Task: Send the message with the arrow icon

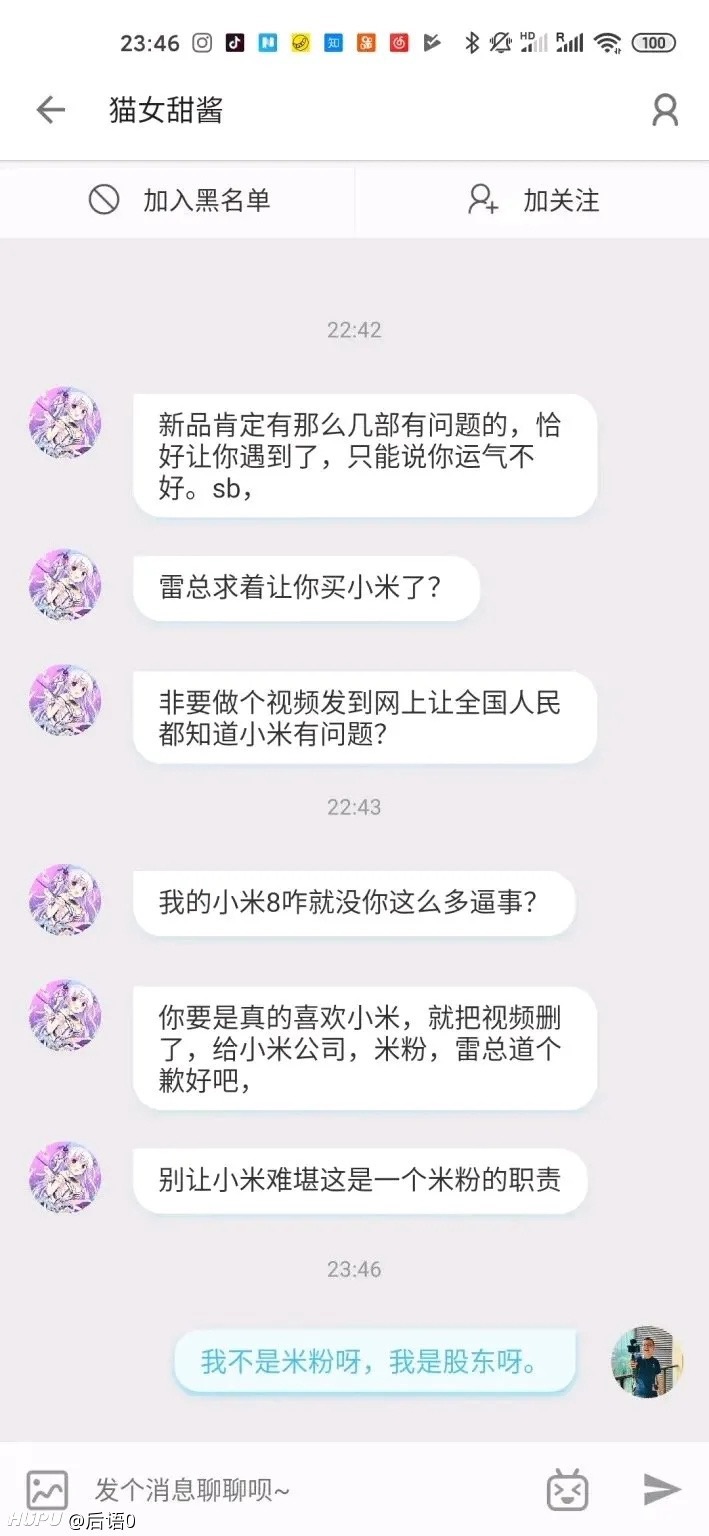Action: click(x=661, y=1489)
